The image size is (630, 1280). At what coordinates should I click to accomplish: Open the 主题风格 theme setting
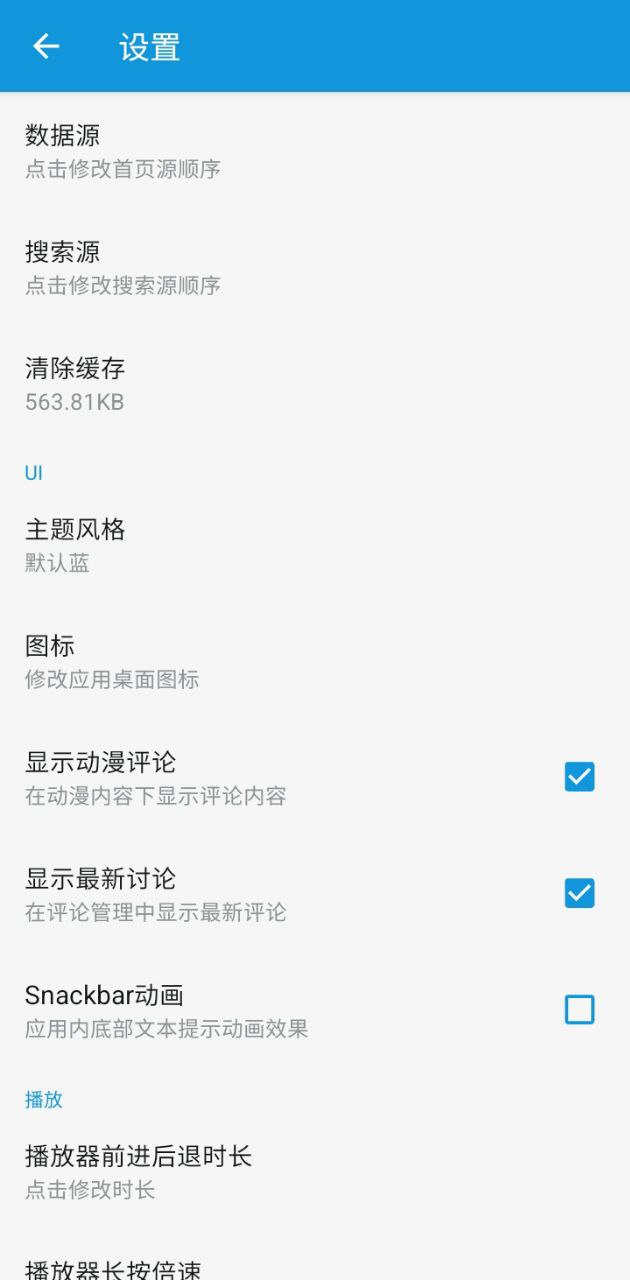coord(315,545)
